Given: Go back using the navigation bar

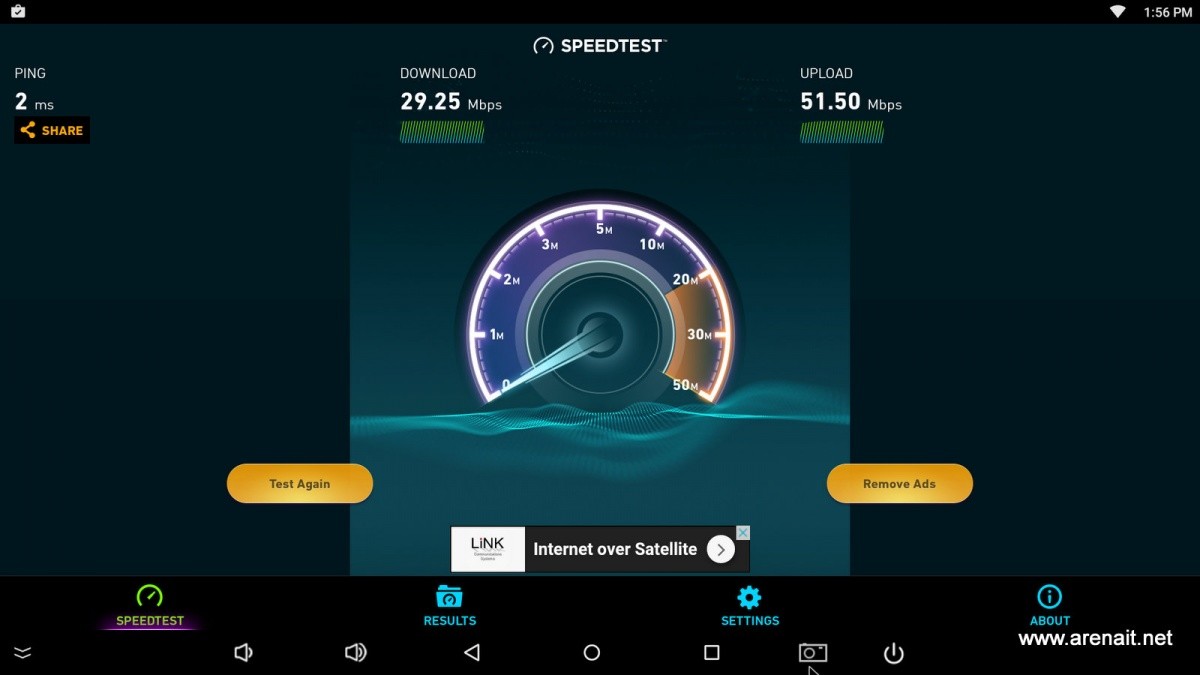Looking at the screenshot, I should click(472, 653).
